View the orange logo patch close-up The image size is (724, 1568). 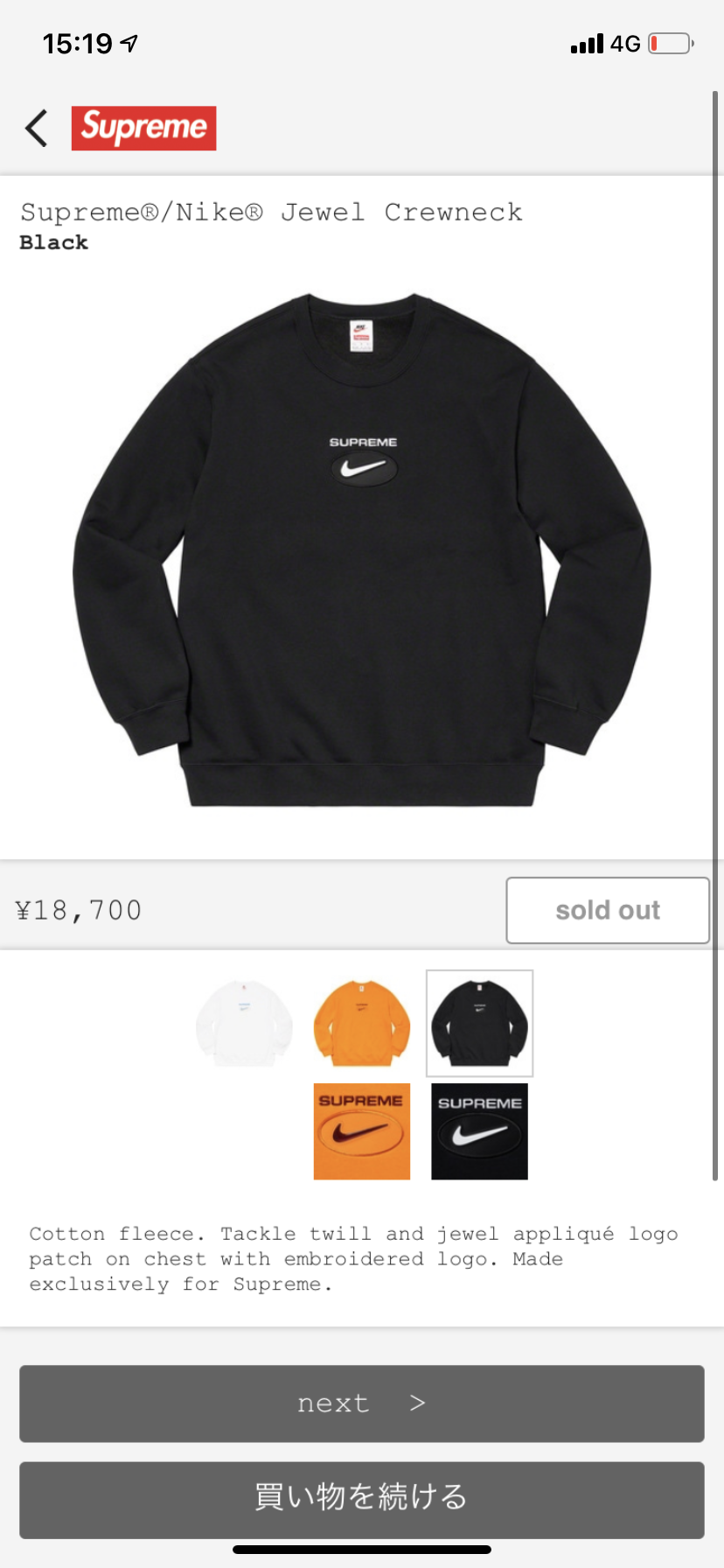362,1131
